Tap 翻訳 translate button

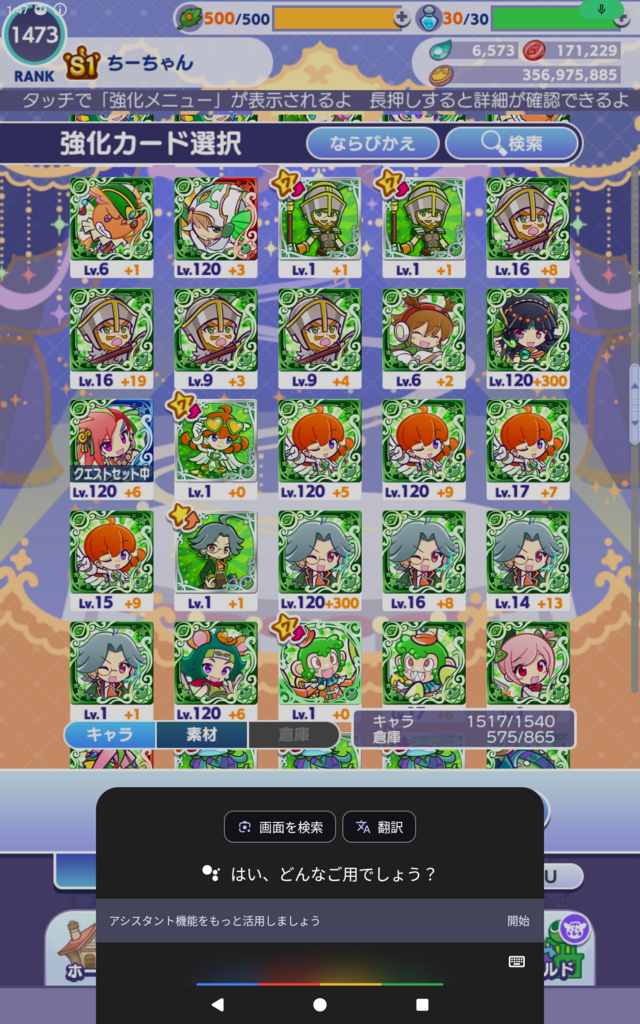point(379,827)
